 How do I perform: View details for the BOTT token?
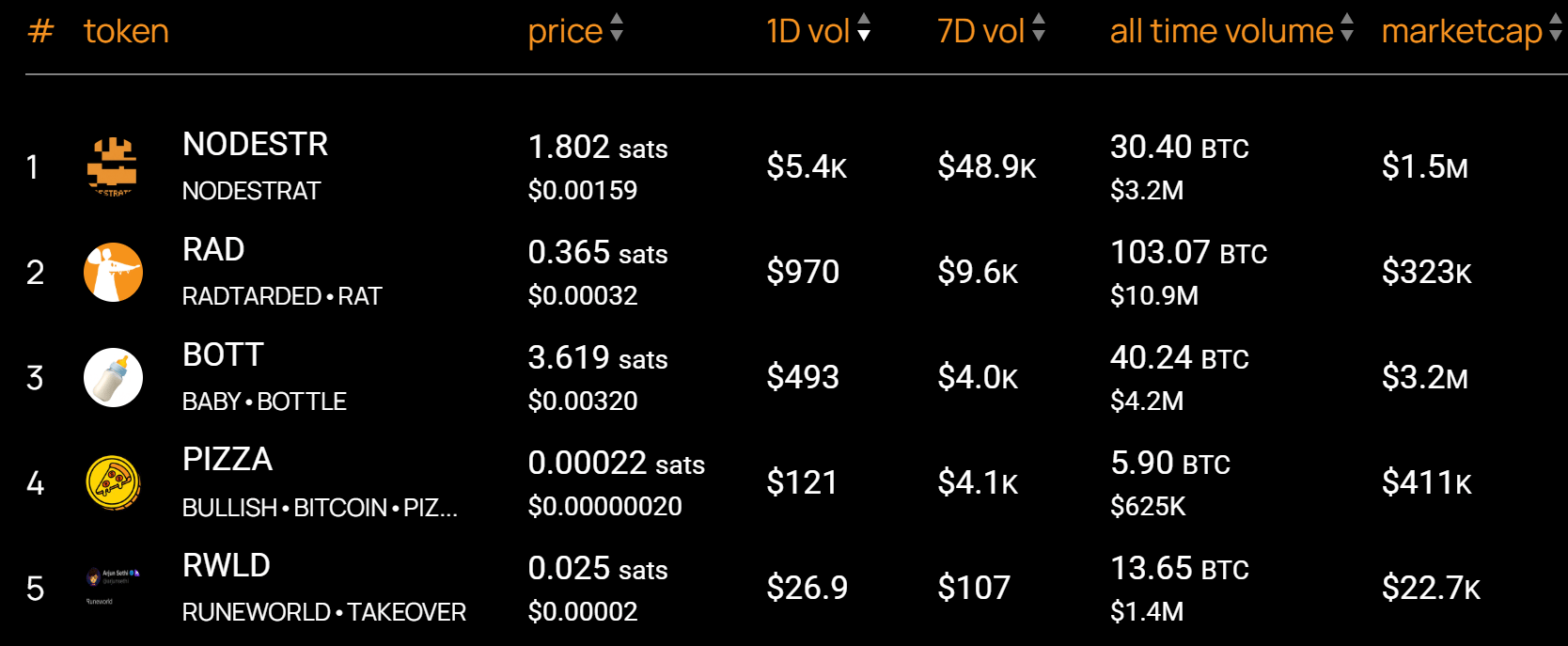[x=223, y=355]
